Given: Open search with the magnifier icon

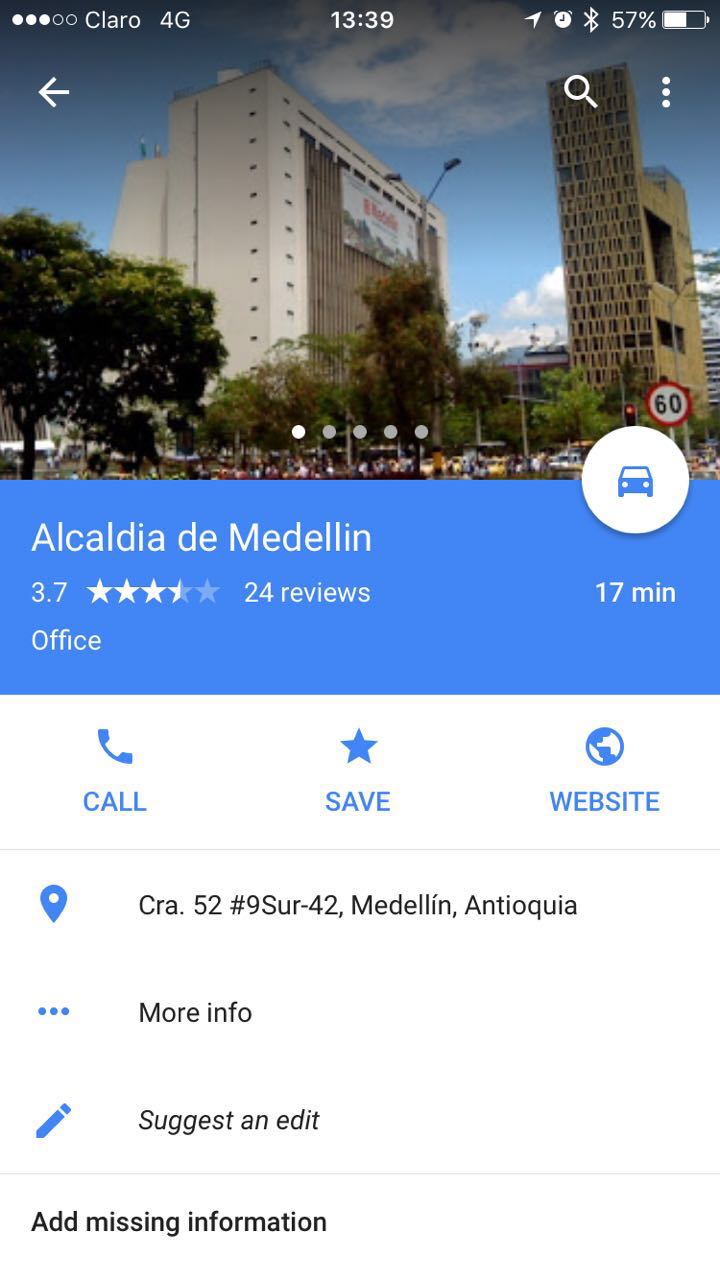Looking at the screenshot, I should click(581, 92).
